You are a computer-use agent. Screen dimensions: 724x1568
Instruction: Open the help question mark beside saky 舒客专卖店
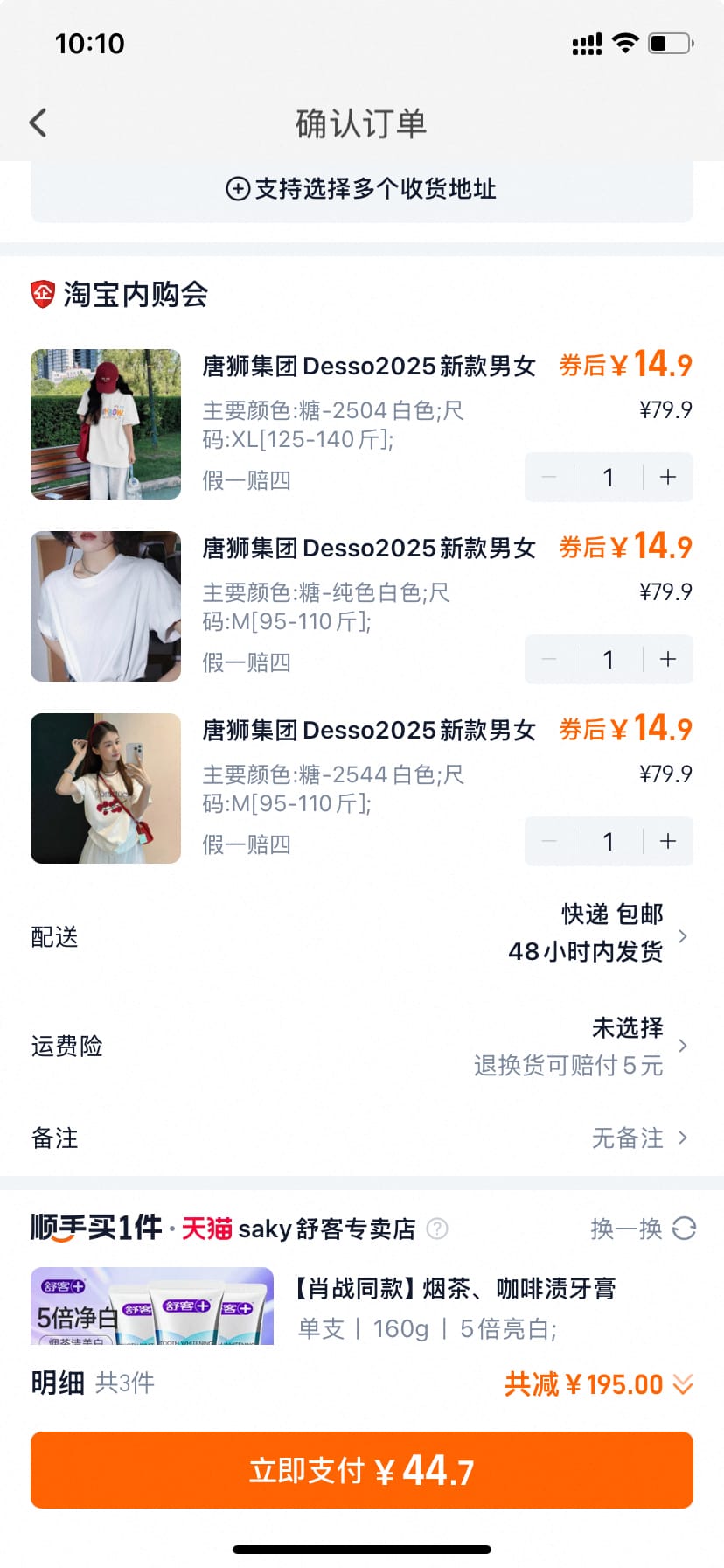[x=437, y=1229]
